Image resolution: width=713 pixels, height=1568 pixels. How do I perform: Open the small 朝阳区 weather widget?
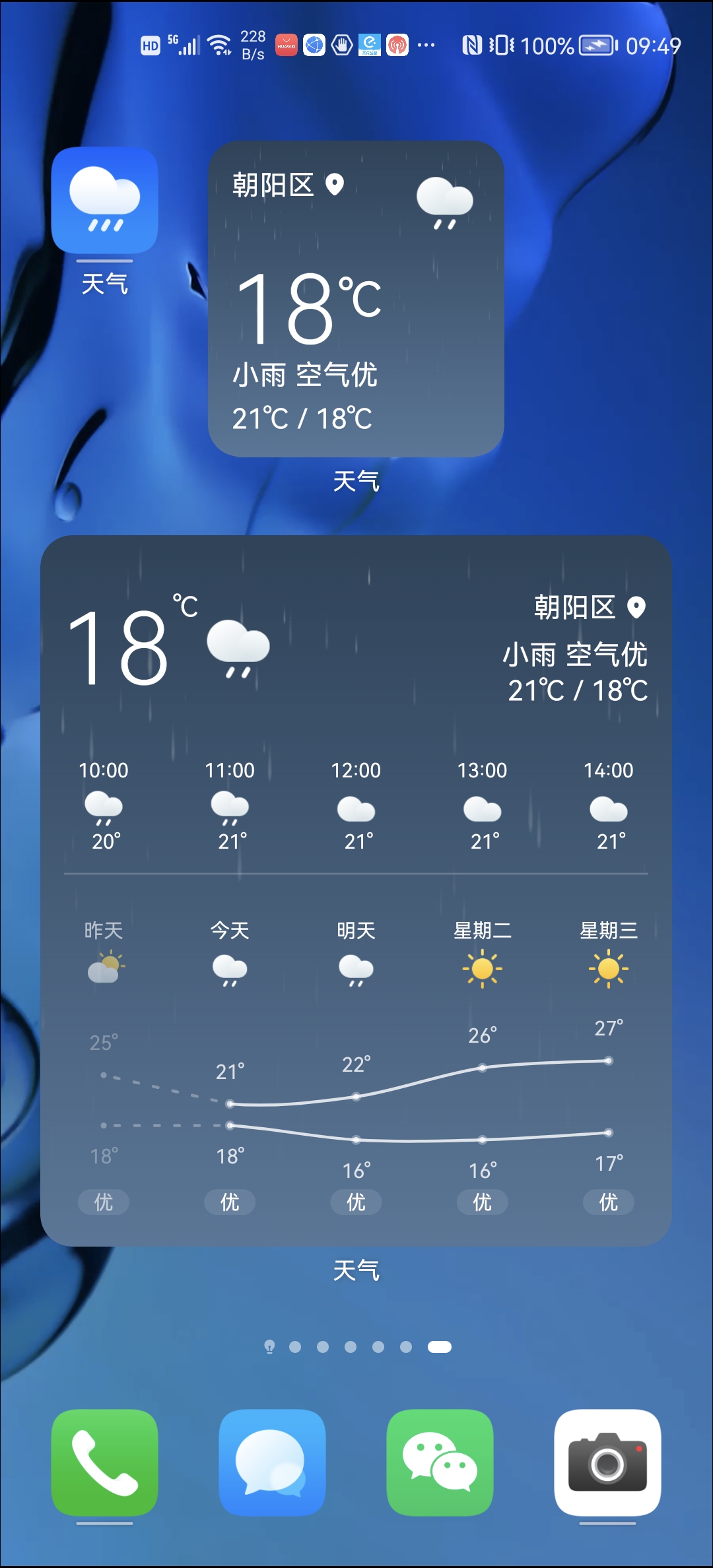(x=356, y=298)
